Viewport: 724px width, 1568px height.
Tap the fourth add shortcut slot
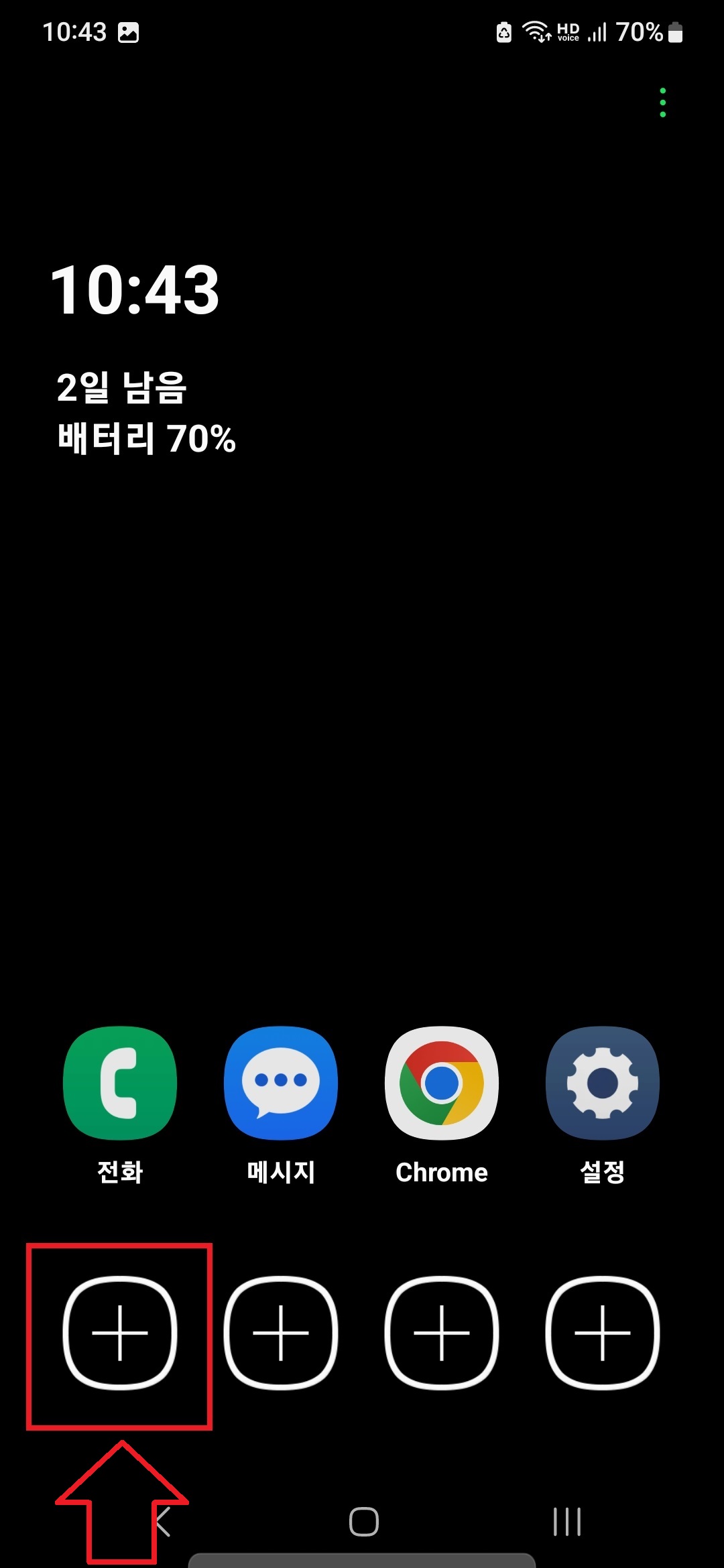tap(602, 1333)
